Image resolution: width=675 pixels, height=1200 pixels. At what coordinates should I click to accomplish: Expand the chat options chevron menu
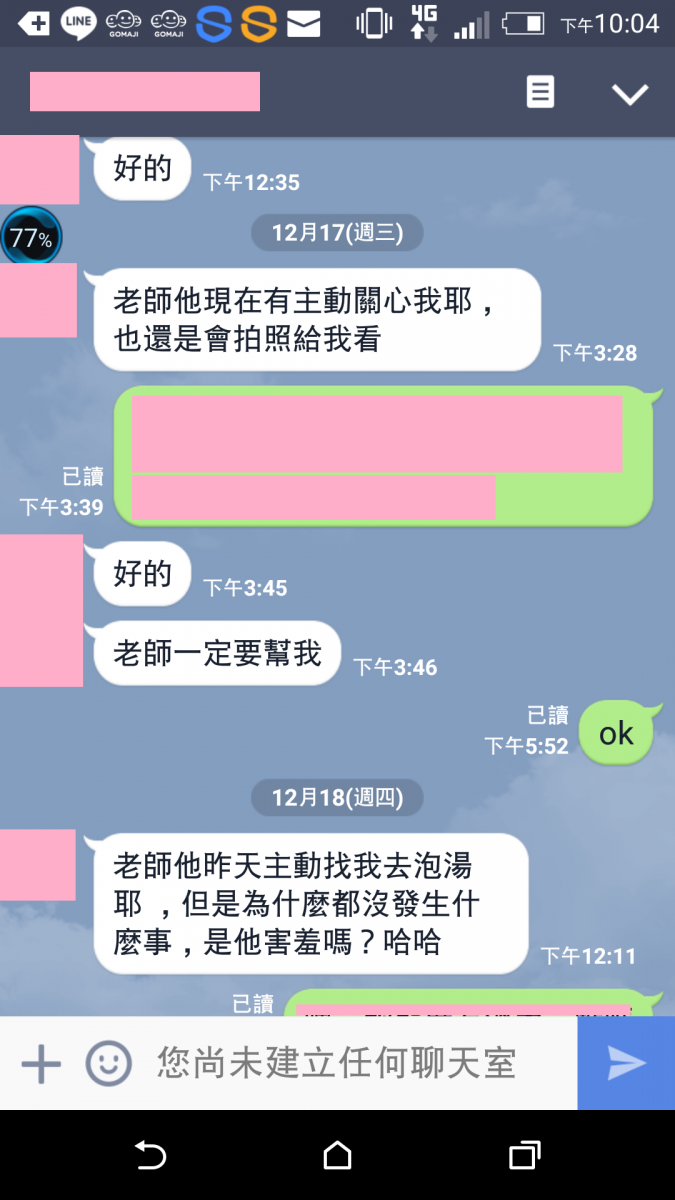629,94
